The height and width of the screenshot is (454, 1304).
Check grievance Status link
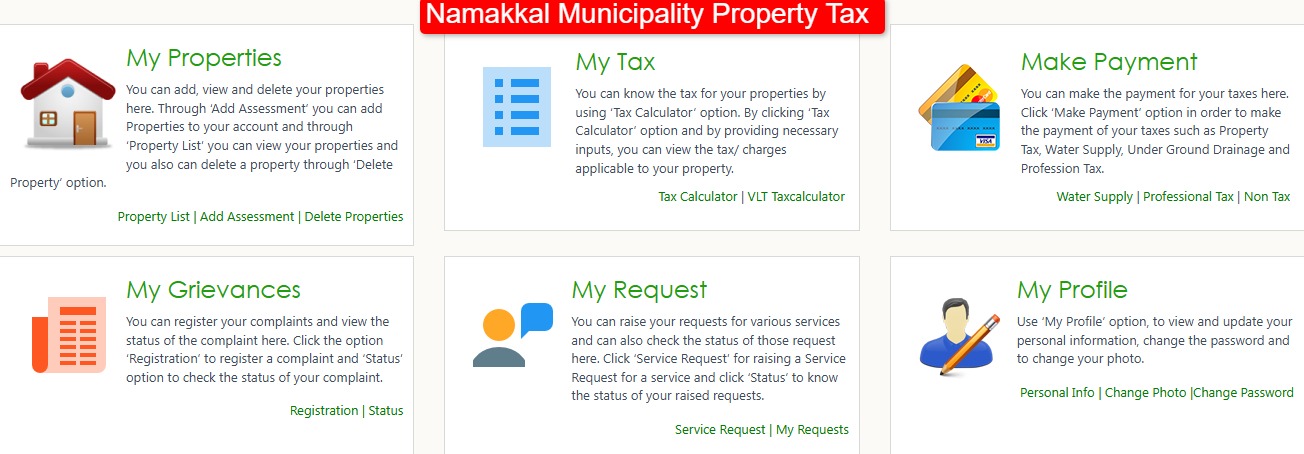pyautogui.click(x=386, y=411)
